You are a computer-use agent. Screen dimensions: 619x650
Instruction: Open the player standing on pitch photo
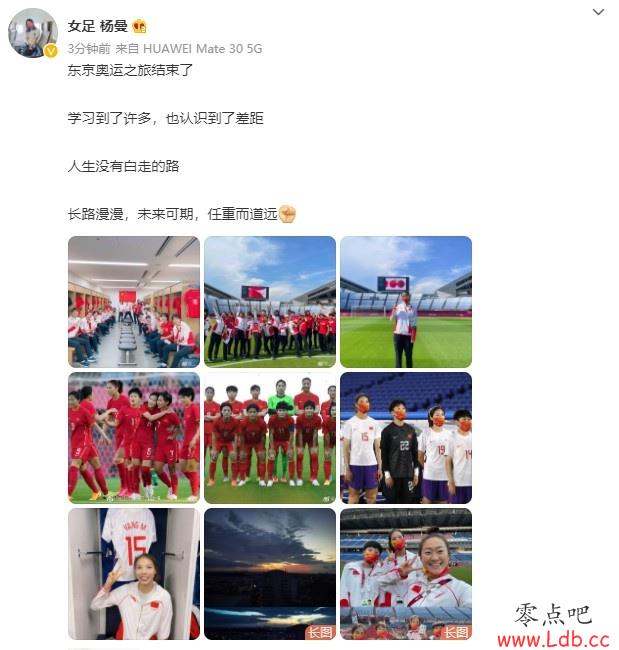point(405,301)
